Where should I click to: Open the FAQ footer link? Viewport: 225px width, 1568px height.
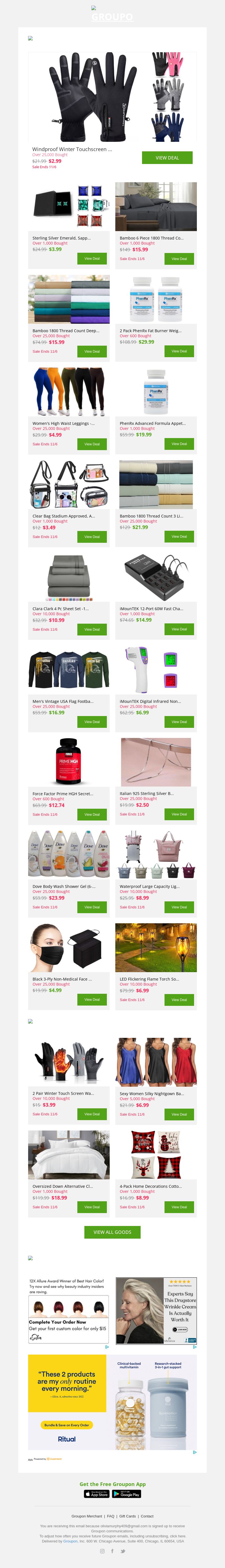coord(110,1516)
